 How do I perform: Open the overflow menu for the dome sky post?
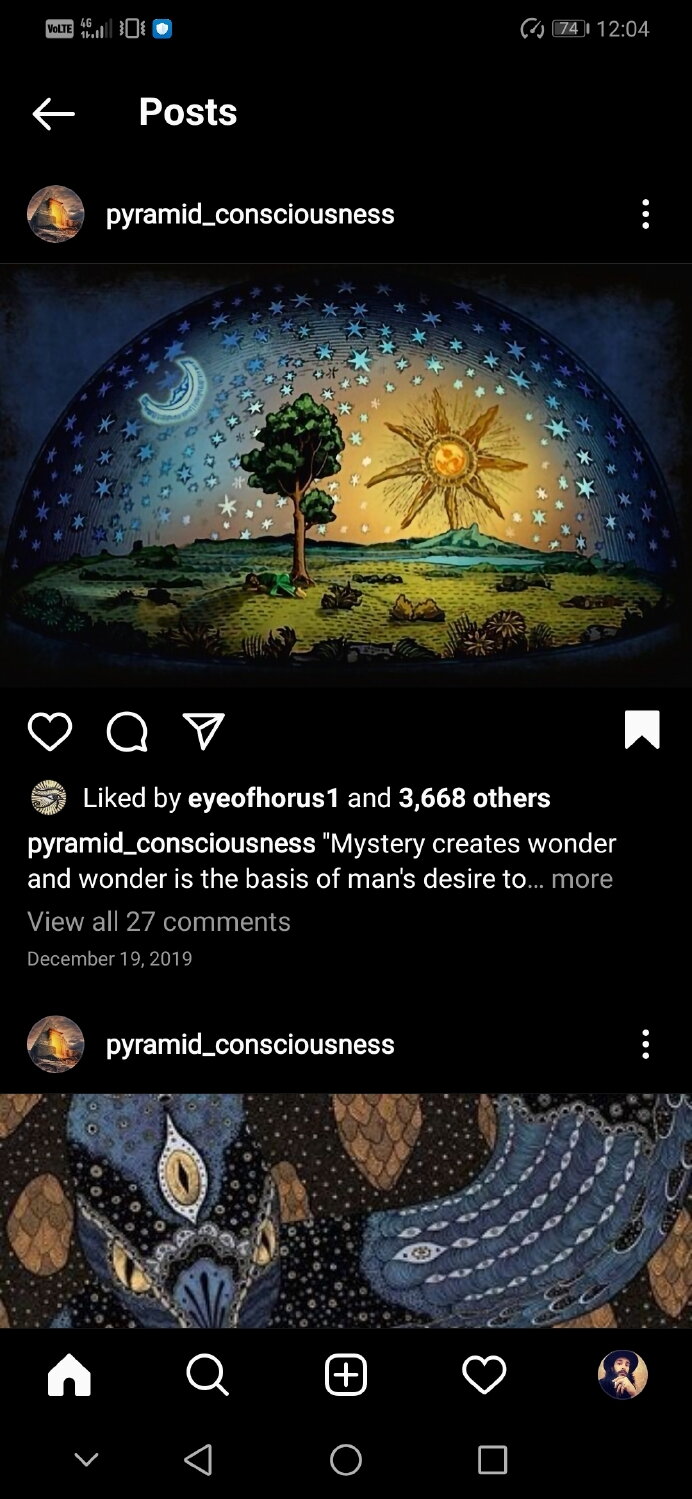(645, 214)
